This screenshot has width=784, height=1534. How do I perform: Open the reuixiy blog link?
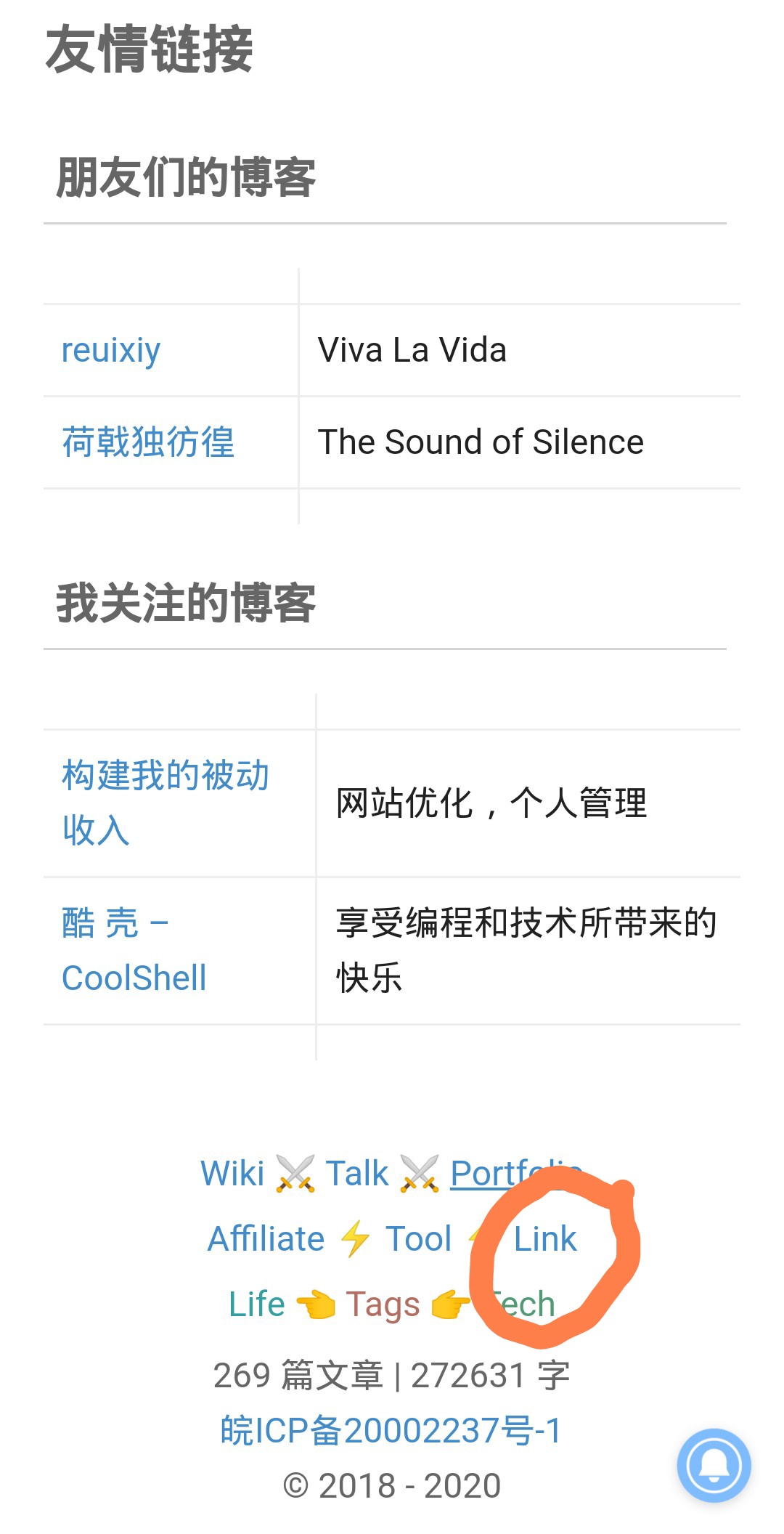coord(111,351)
